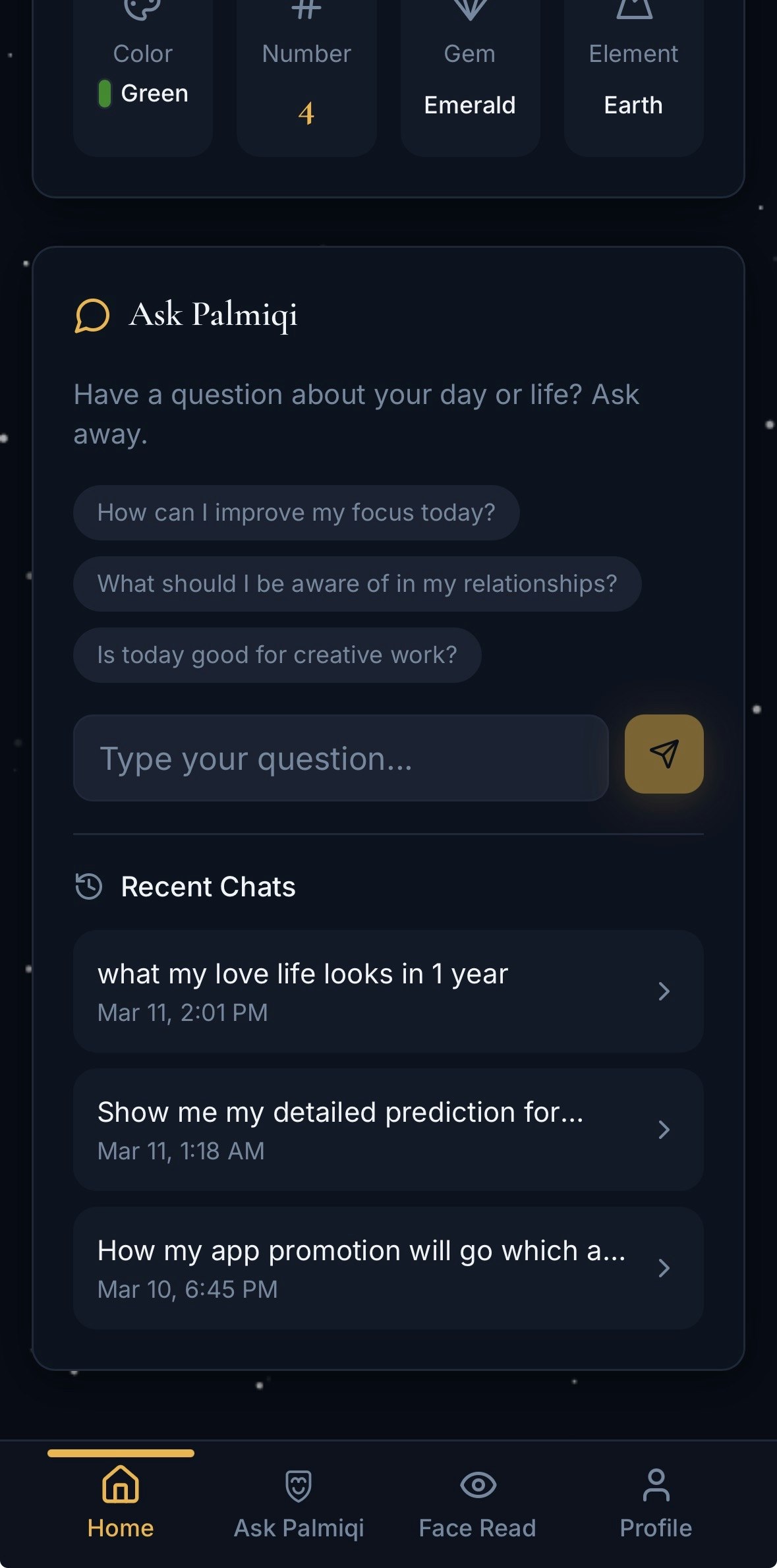The height and width of the screenshot is (1568, 777).
Task: Choose the relationships awareness suggestion chip
Action: coord(357,584)
